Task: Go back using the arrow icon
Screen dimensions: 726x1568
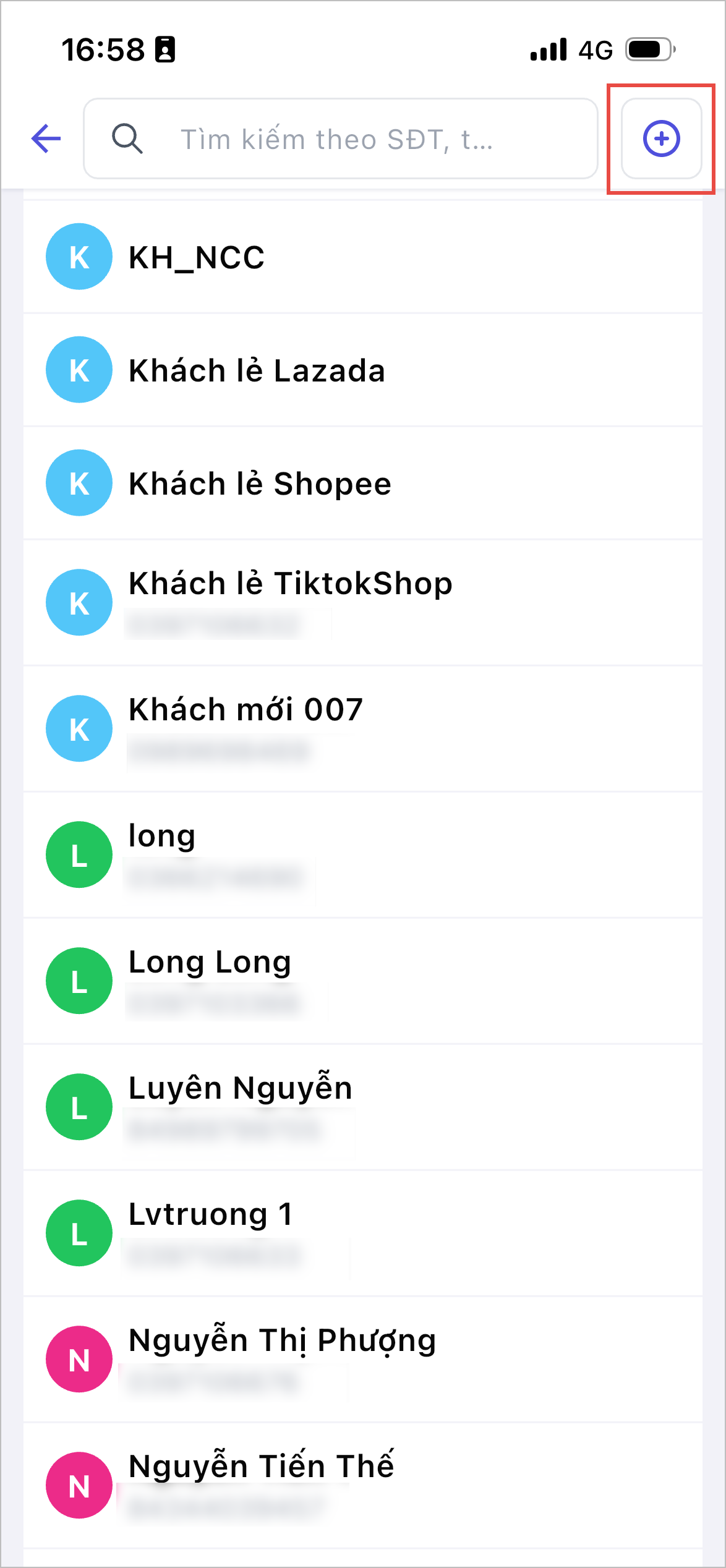Action: [46, 138]
